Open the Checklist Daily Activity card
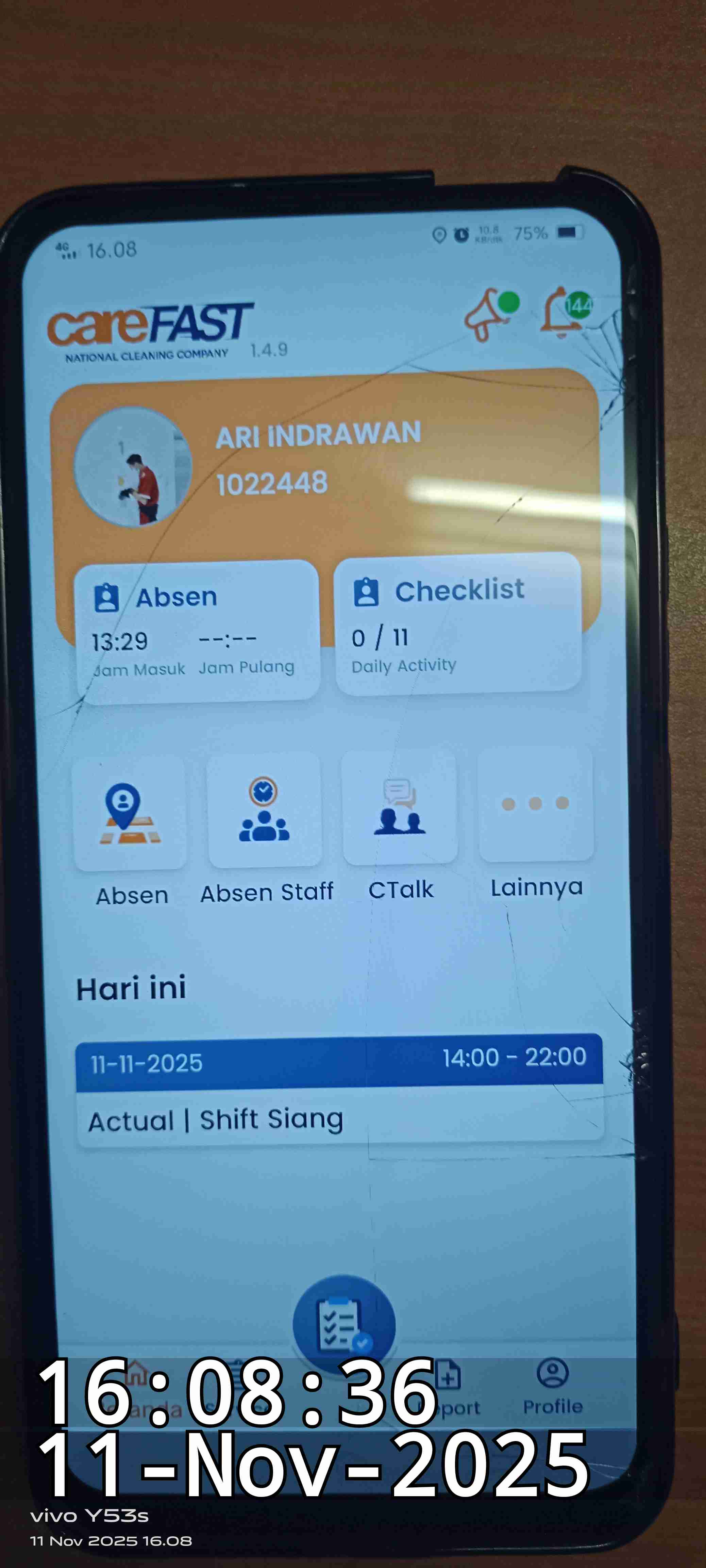Image resolution: width=706 pixels, height=1568 pixels. click(x=457, y=623)
